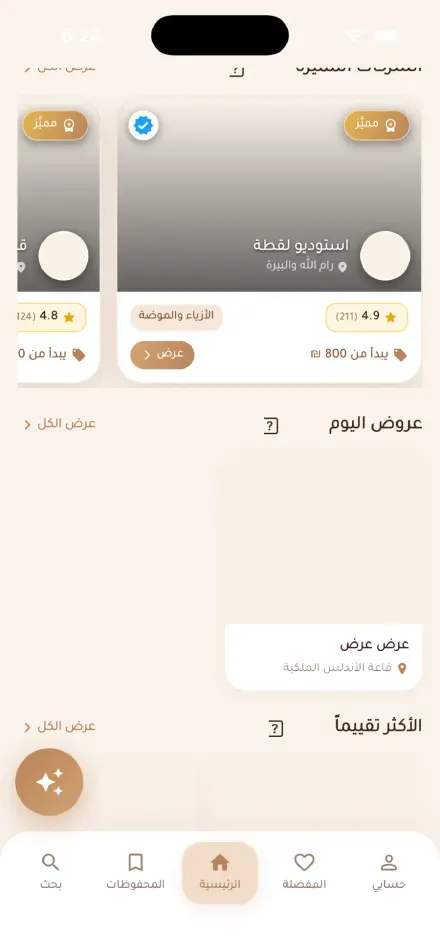The image size is (440, 952).
Task: View all in الأكثر تقييماً section
Action: coord(60,727)
